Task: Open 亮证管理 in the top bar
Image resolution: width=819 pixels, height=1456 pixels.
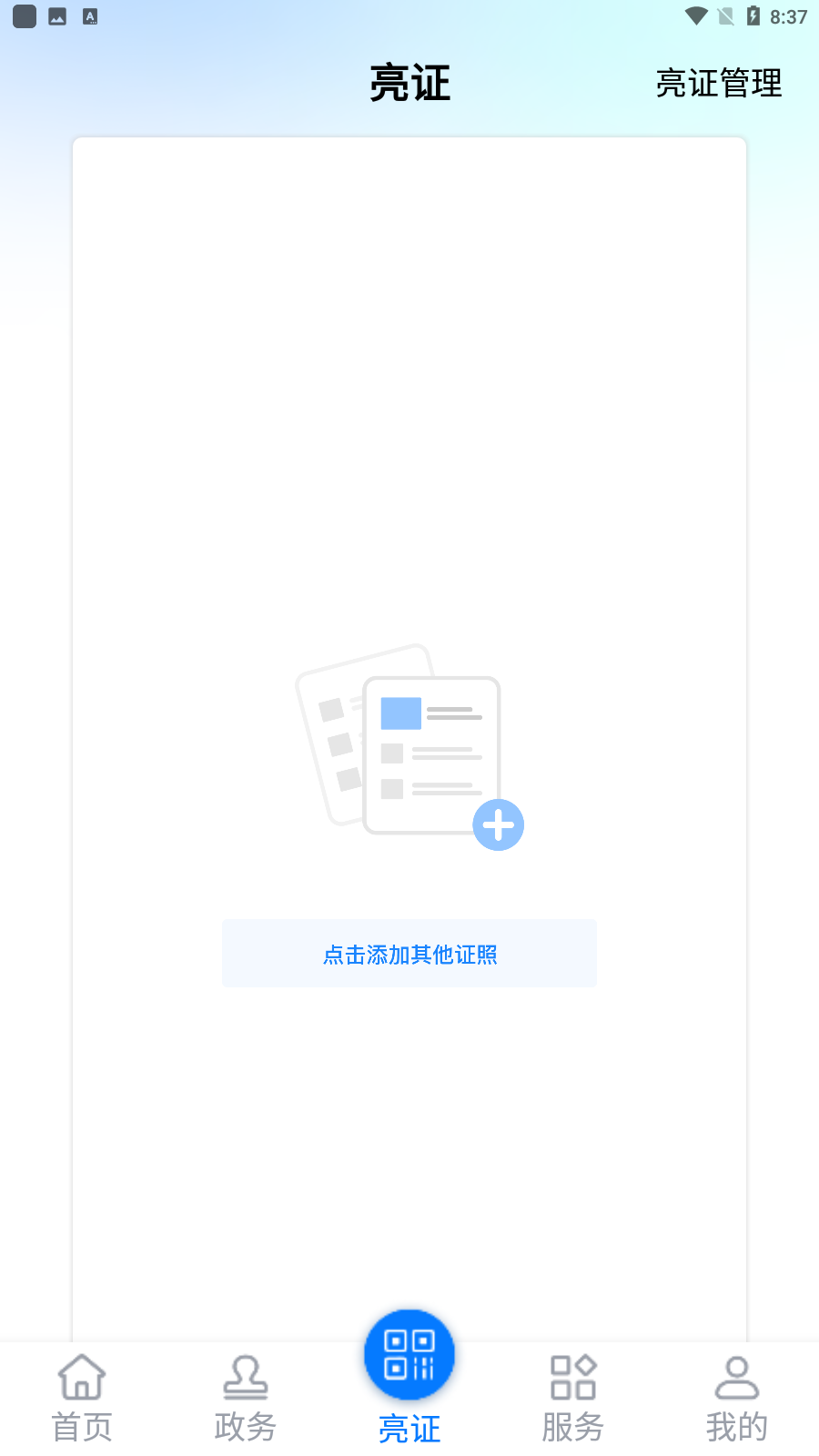Action: (x=719, y=84)
